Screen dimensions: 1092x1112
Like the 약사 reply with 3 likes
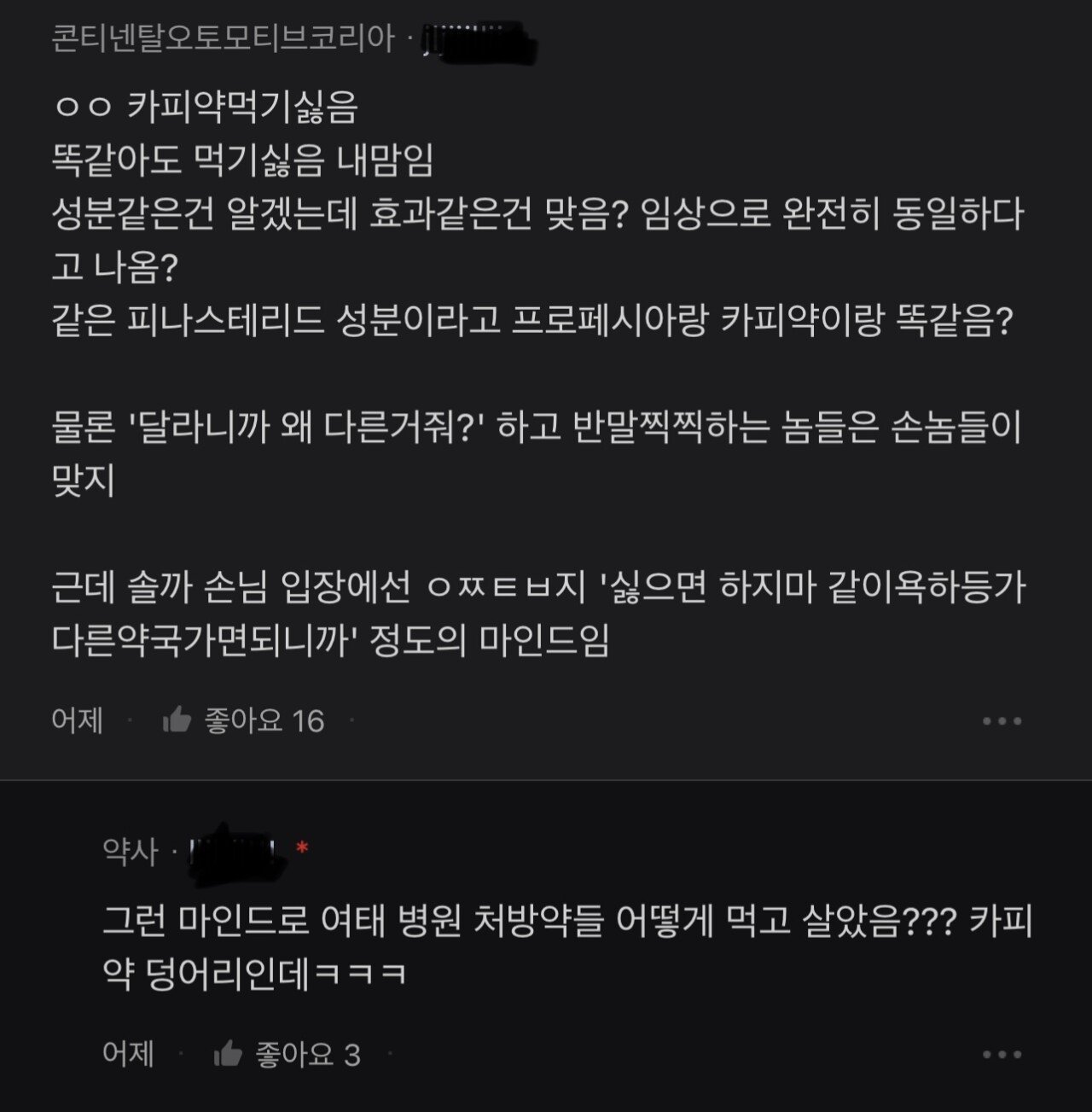click(229, 1055)
